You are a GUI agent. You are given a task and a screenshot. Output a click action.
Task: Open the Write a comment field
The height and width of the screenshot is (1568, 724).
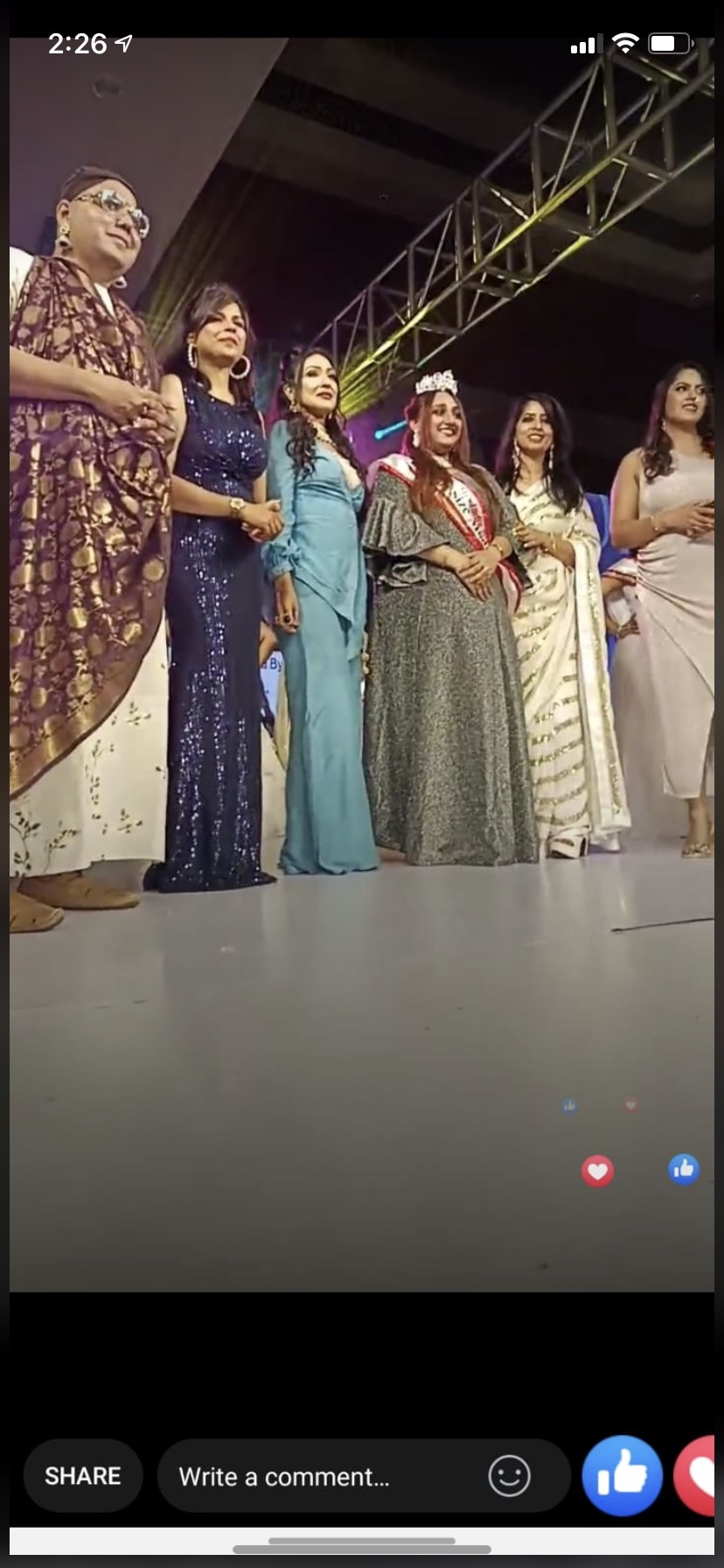tap(315, 1477)
